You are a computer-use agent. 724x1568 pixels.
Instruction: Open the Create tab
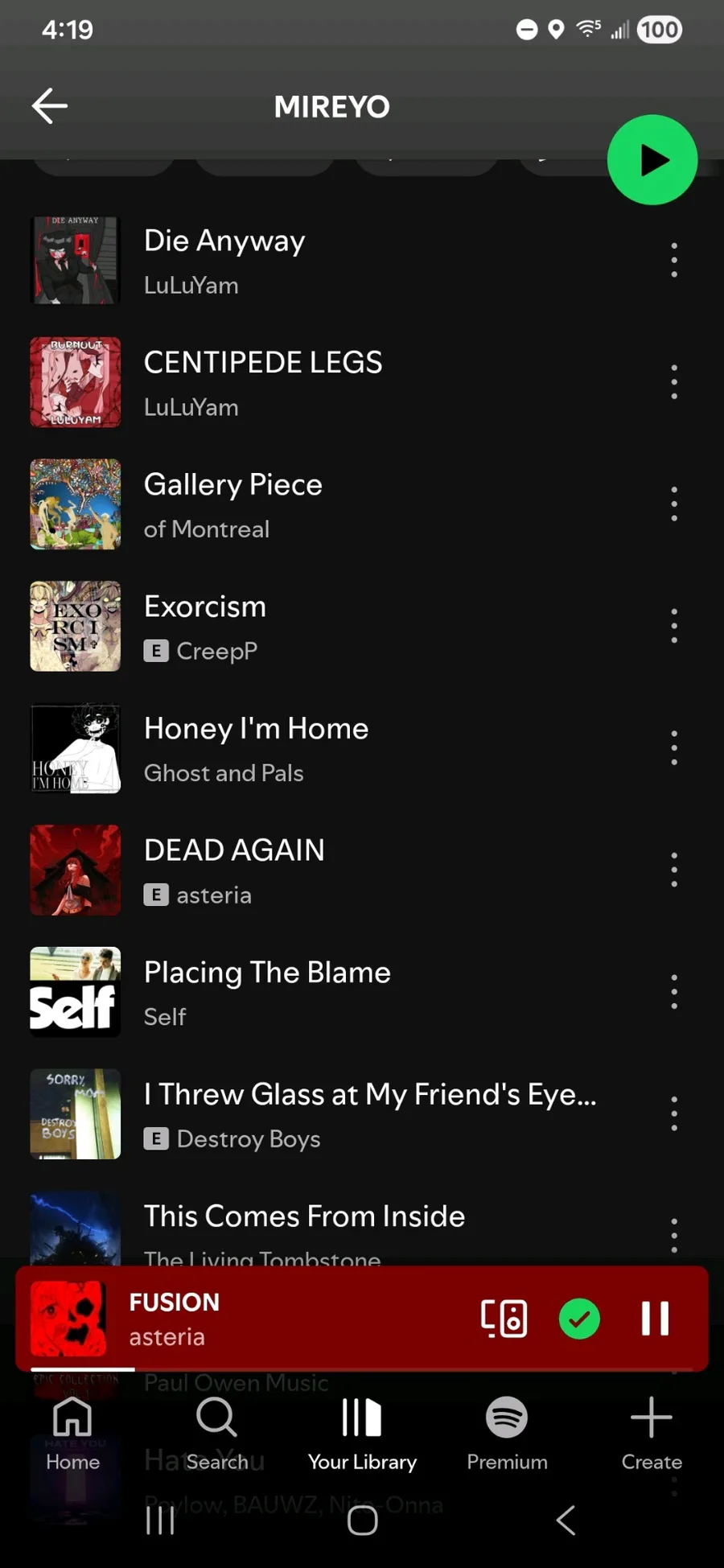pyautogui.click(x=652, y=1432)
